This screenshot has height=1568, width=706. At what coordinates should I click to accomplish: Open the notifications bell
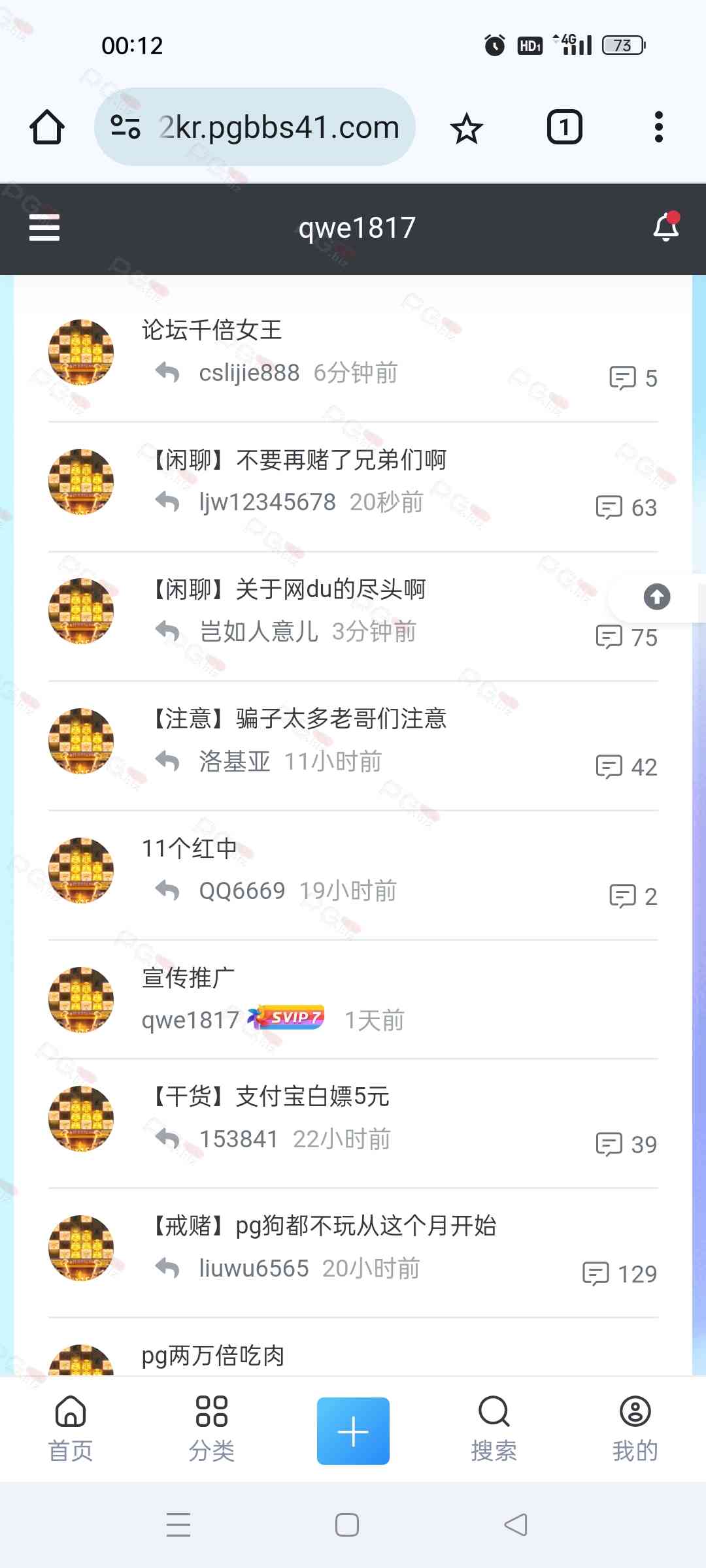665,228
